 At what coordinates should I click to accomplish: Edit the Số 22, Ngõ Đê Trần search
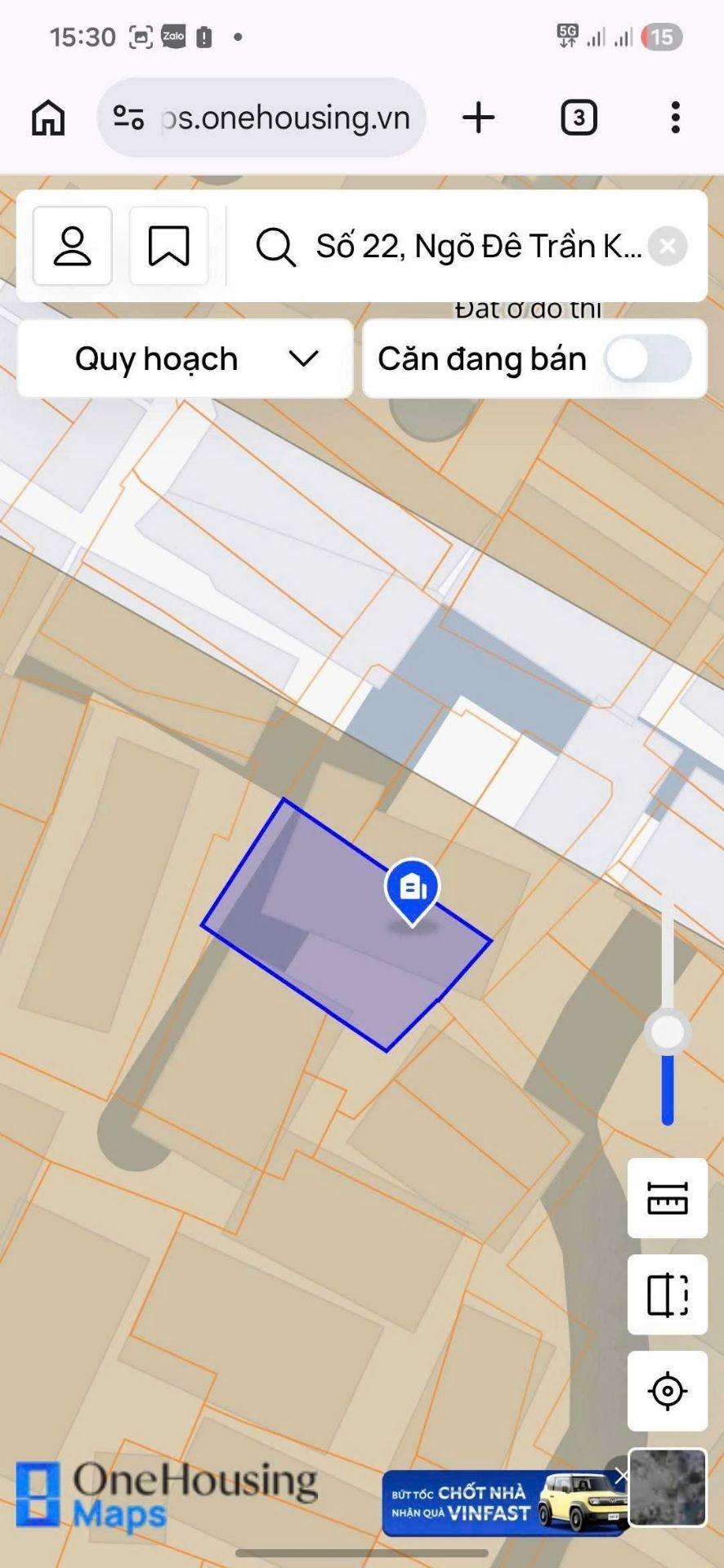click(x=478, y=246)
